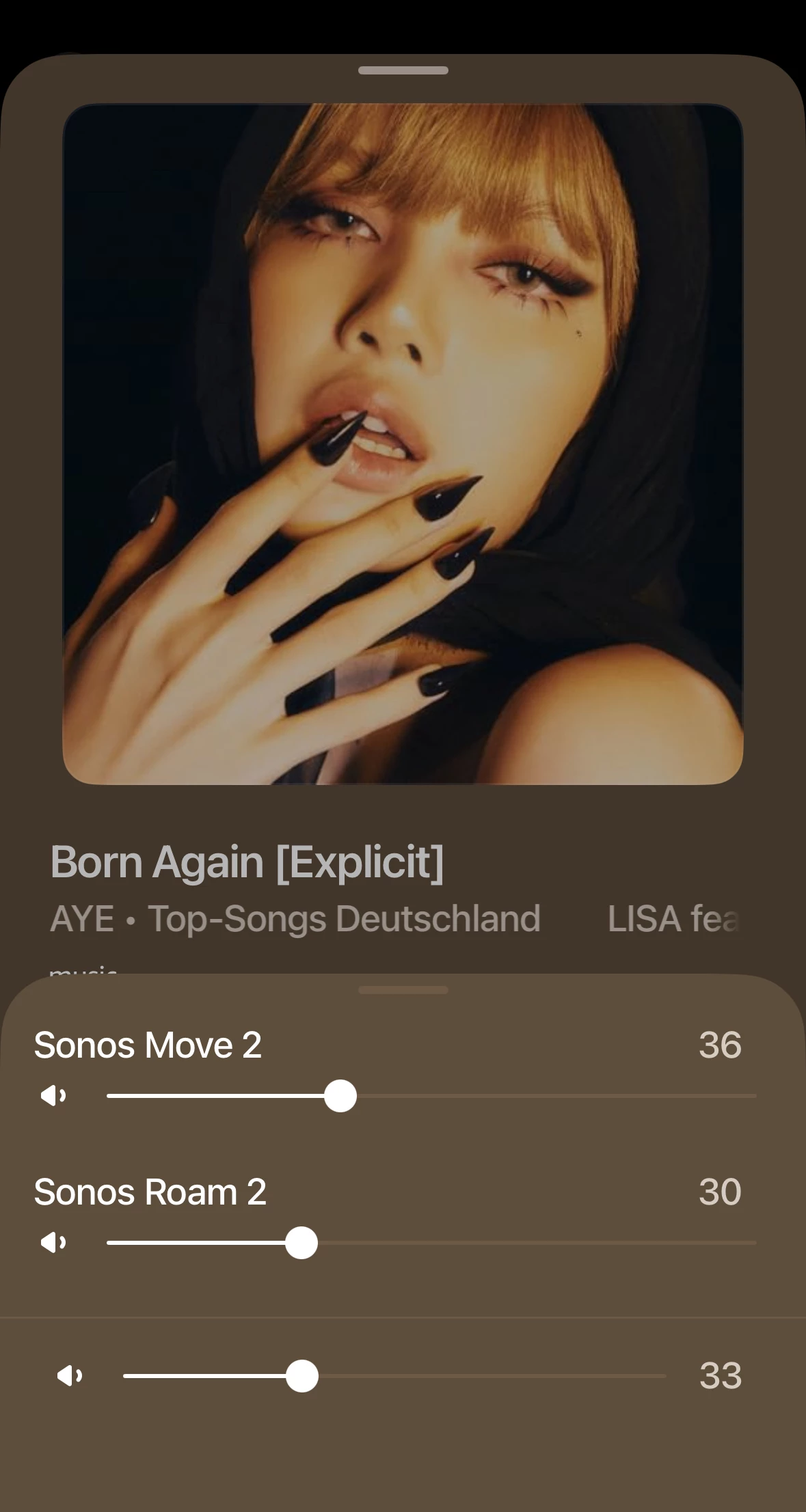Viewport: 806px width, 1512px height.
Task: Set the group volume slider
Action: [x=302, y=1376]
